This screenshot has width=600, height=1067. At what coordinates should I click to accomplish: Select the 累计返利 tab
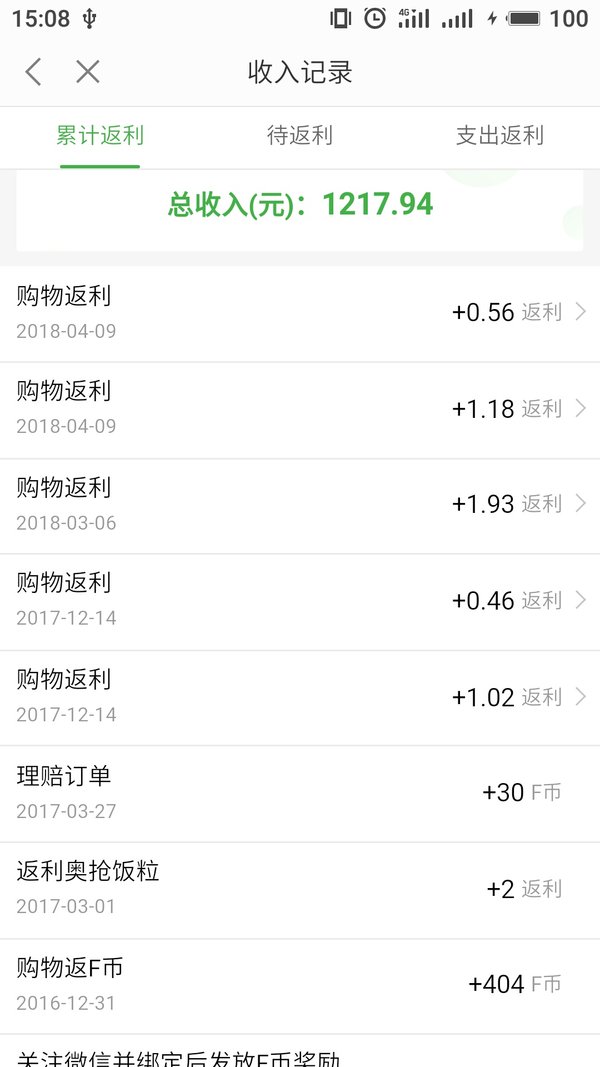coord(100,135)
